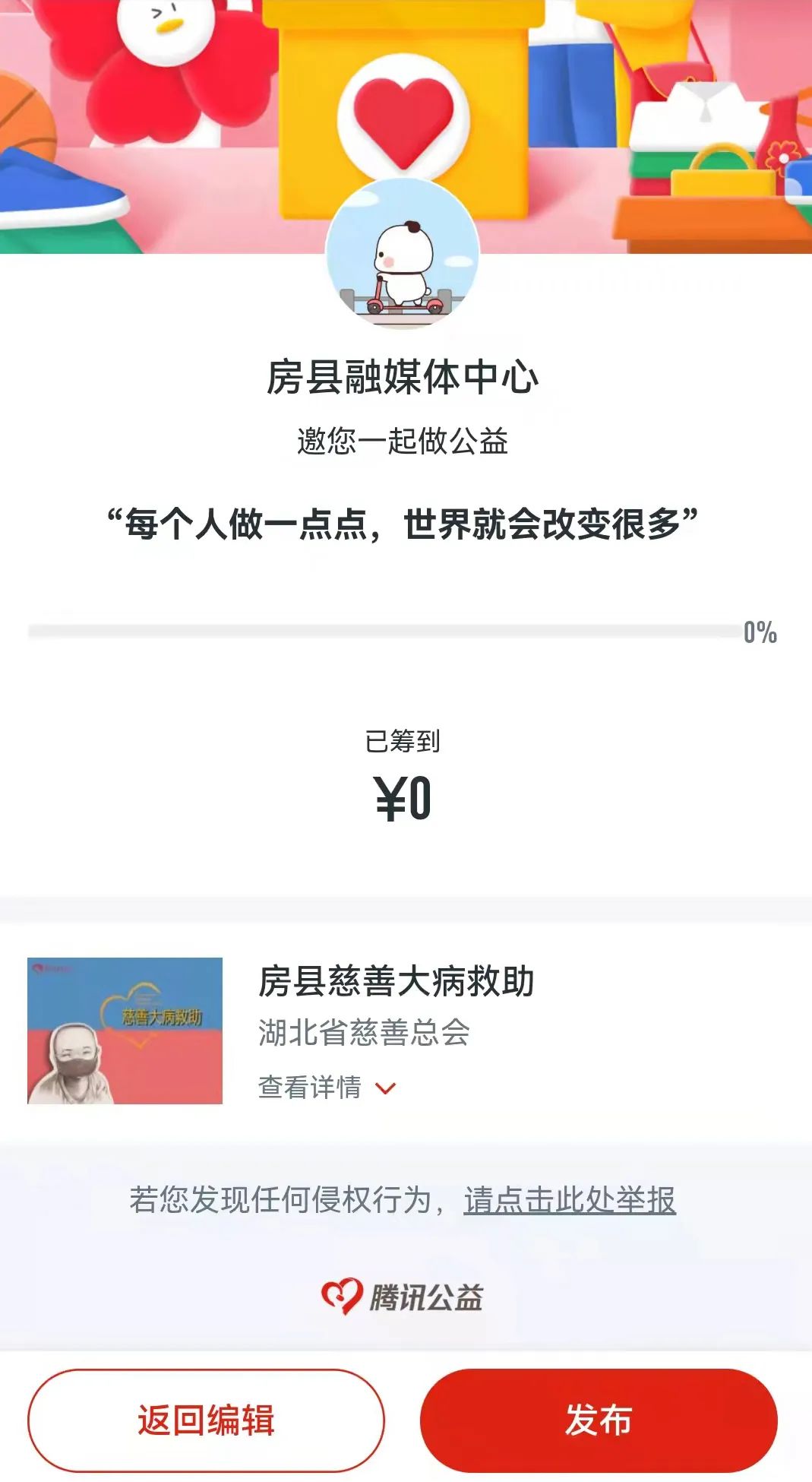812x1482 pixels.
Task: Tap the 发布 button to publish
Action: [x=599, y=1420]
